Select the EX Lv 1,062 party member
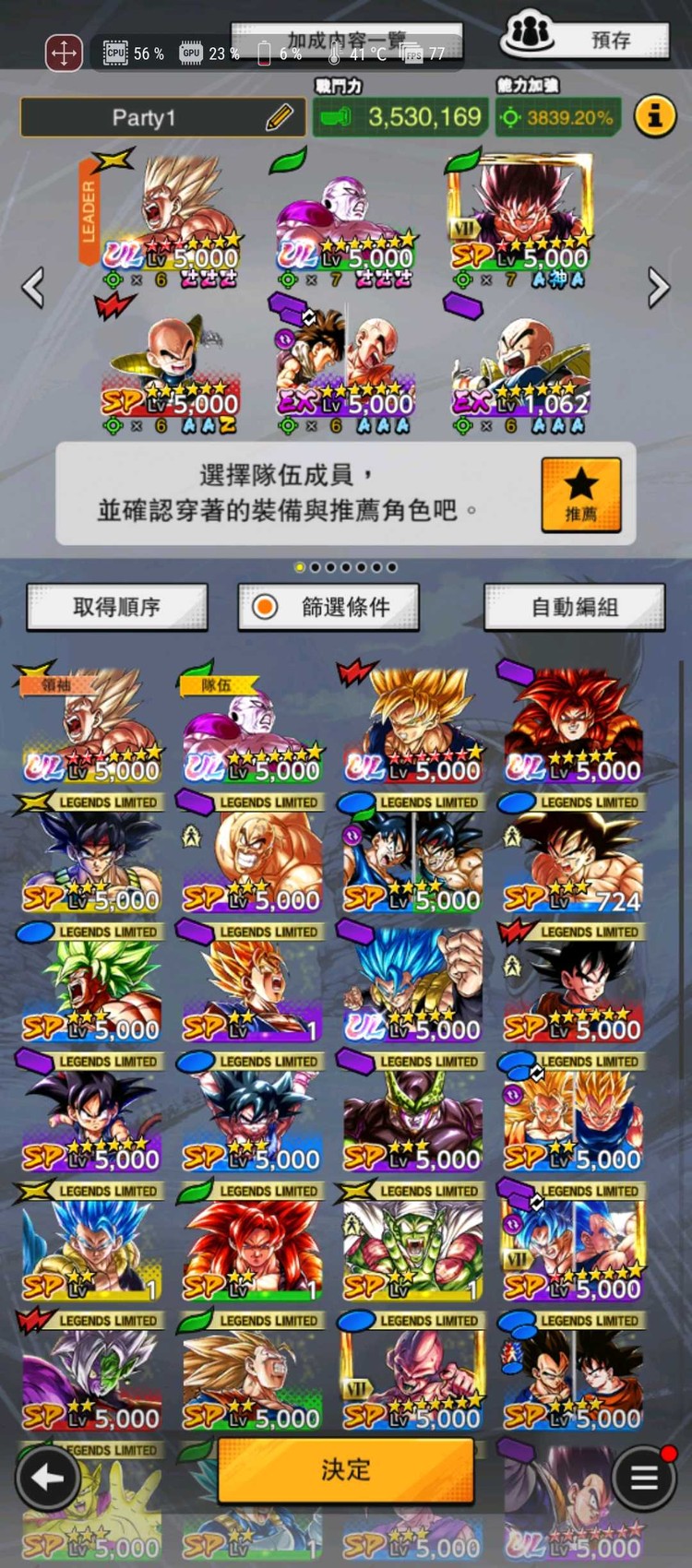The height and width of the screenshot is (1568, 692). (521, 369)
